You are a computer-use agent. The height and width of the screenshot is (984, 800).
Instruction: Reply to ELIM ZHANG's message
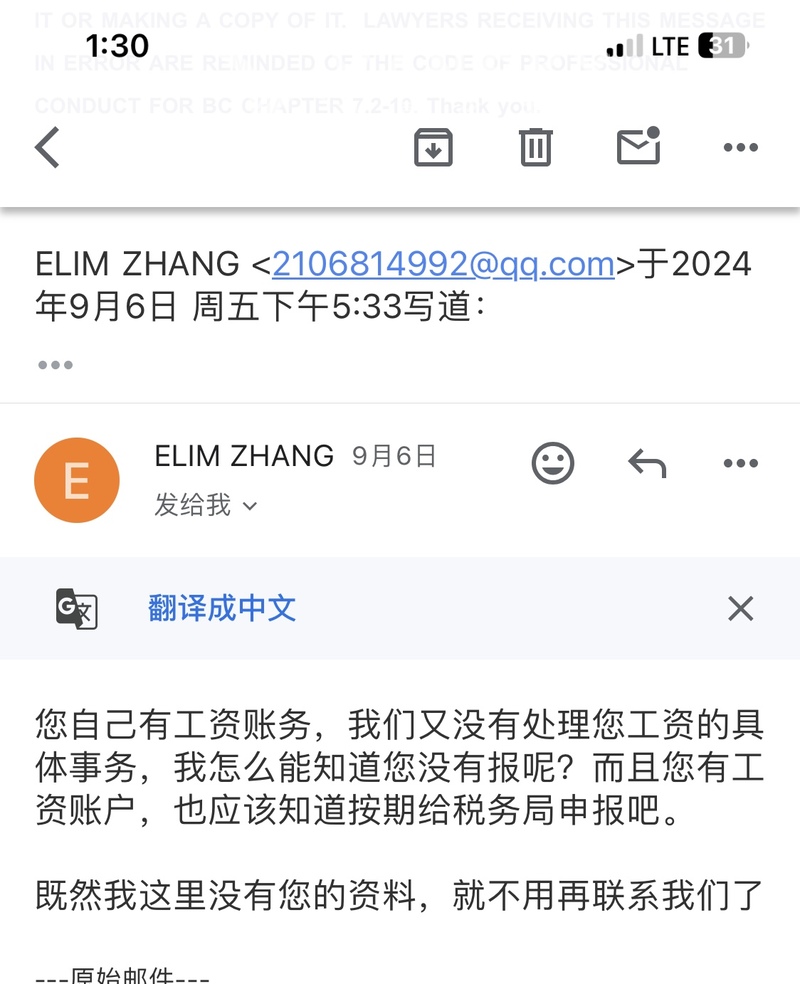coord(647,463)
